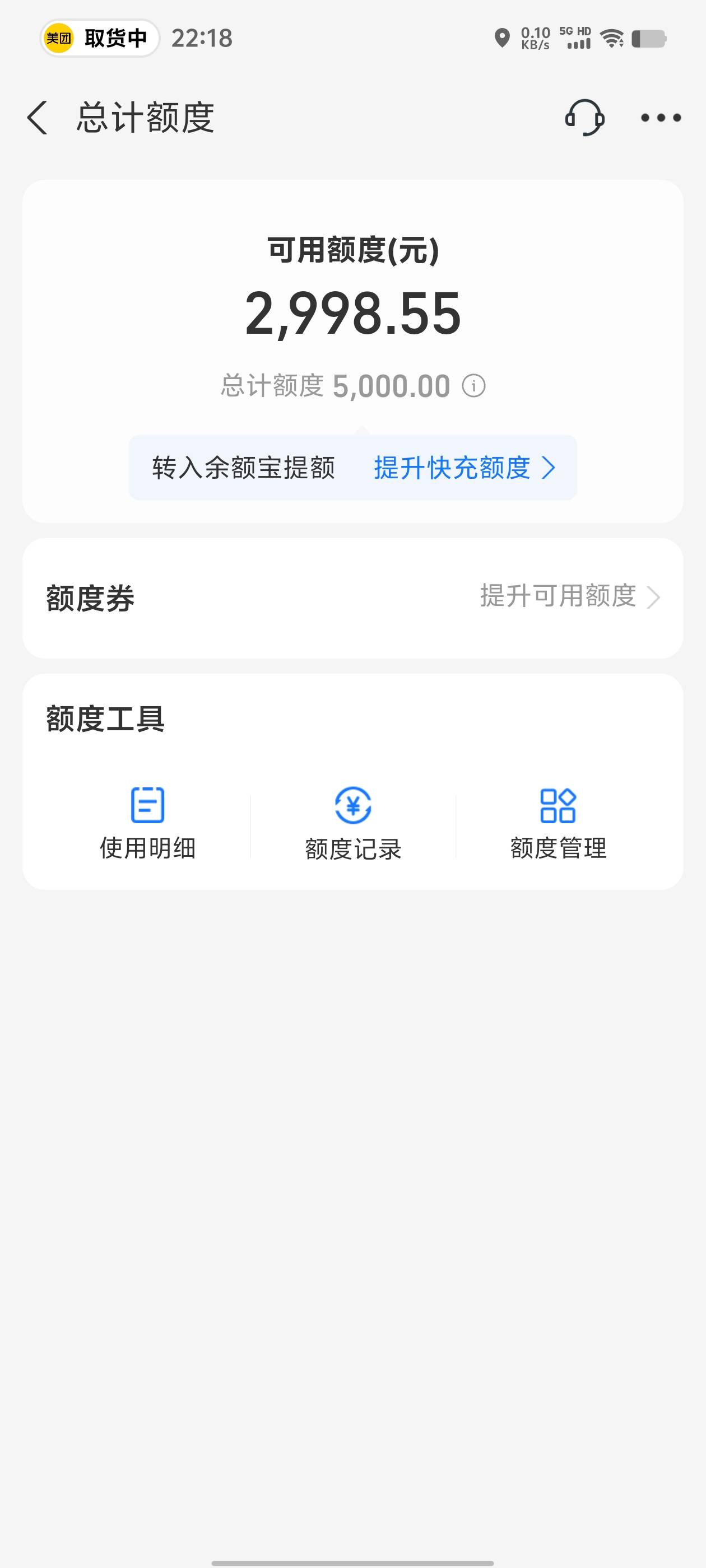Tap the 美团 取货中 status pill
Viewport: 706px width, 1568px height.
(100, 38)
